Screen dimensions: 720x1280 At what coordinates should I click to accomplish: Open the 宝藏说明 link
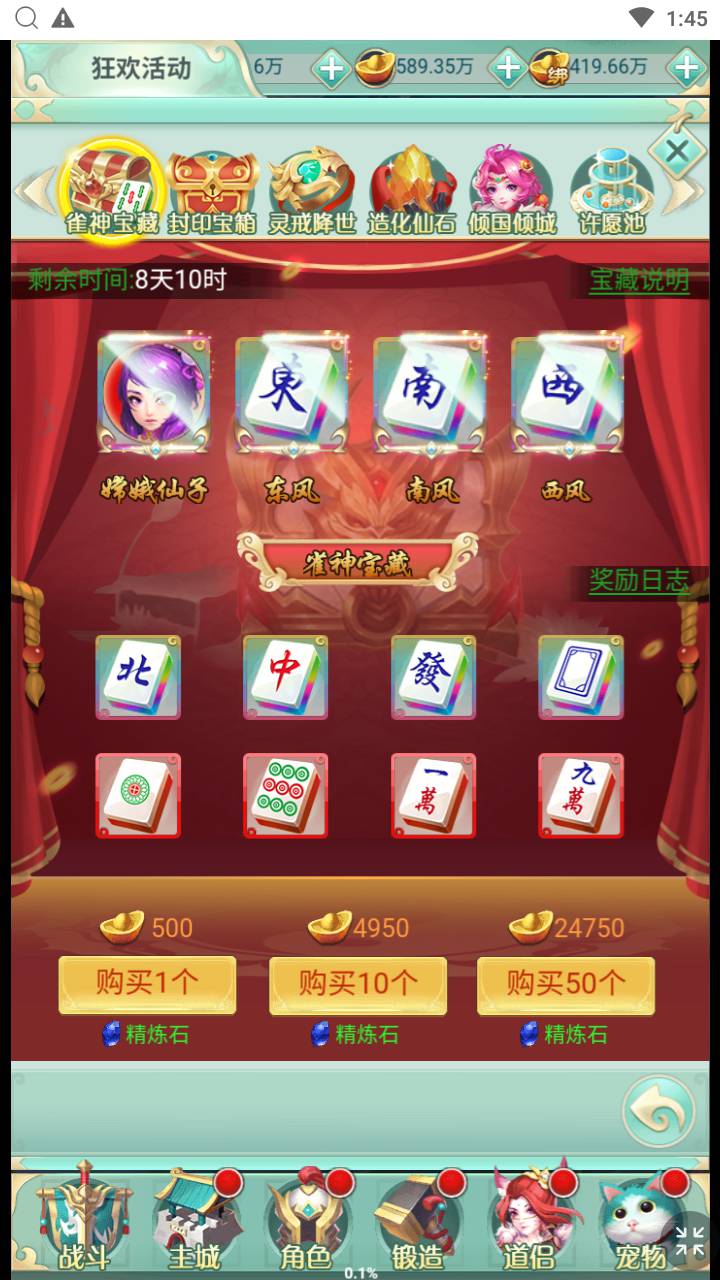click(639, 280)
